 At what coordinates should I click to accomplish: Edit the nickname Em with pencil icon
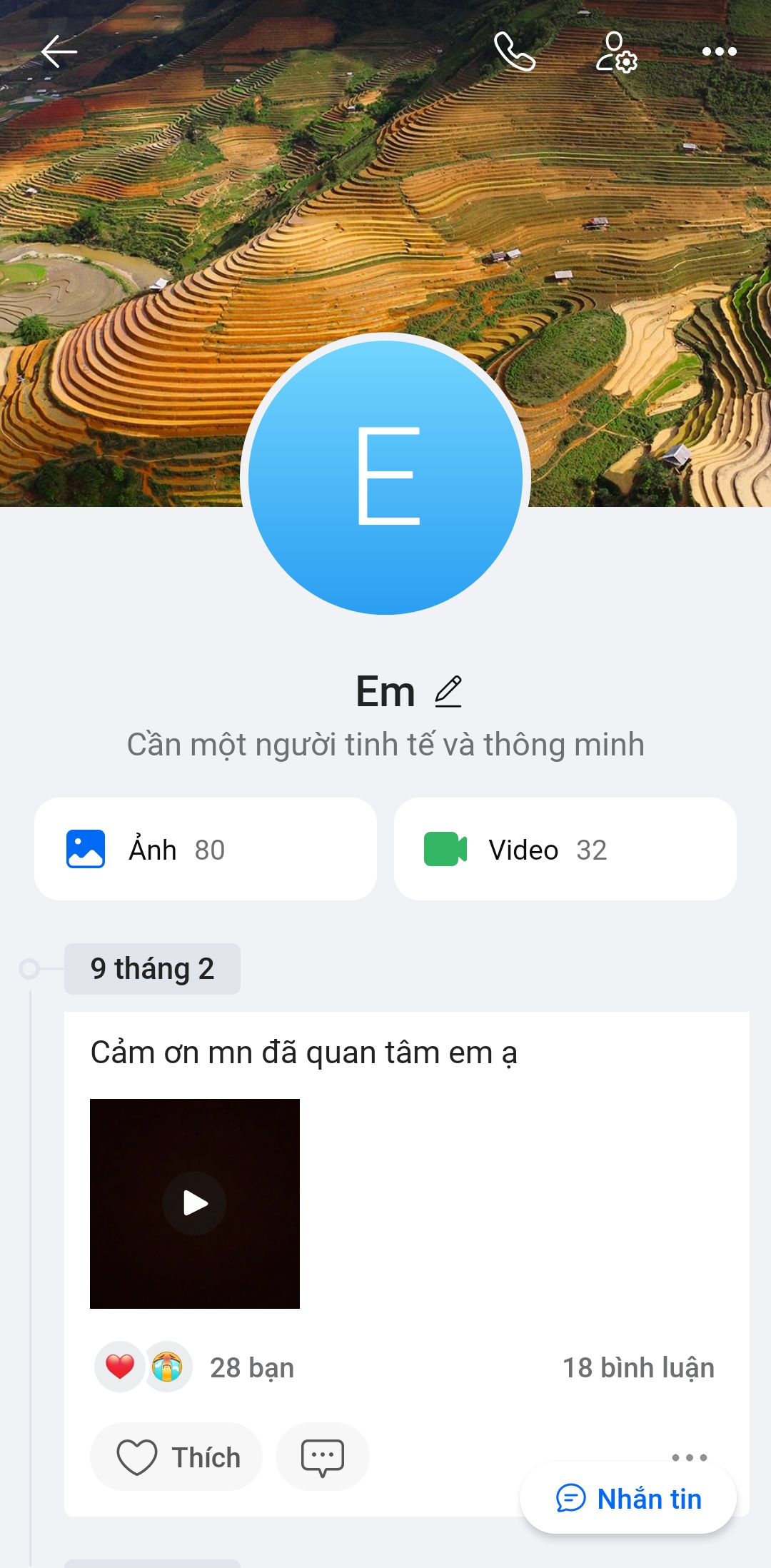(x=448, y=692)
